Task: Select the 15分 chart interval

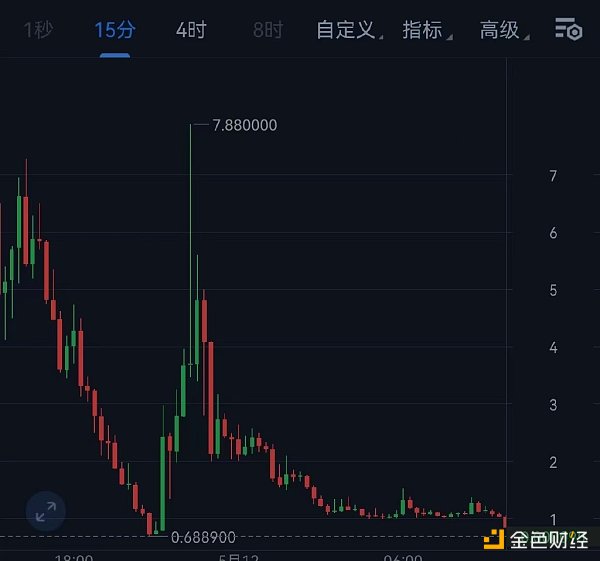Action: tap(114, 30)
